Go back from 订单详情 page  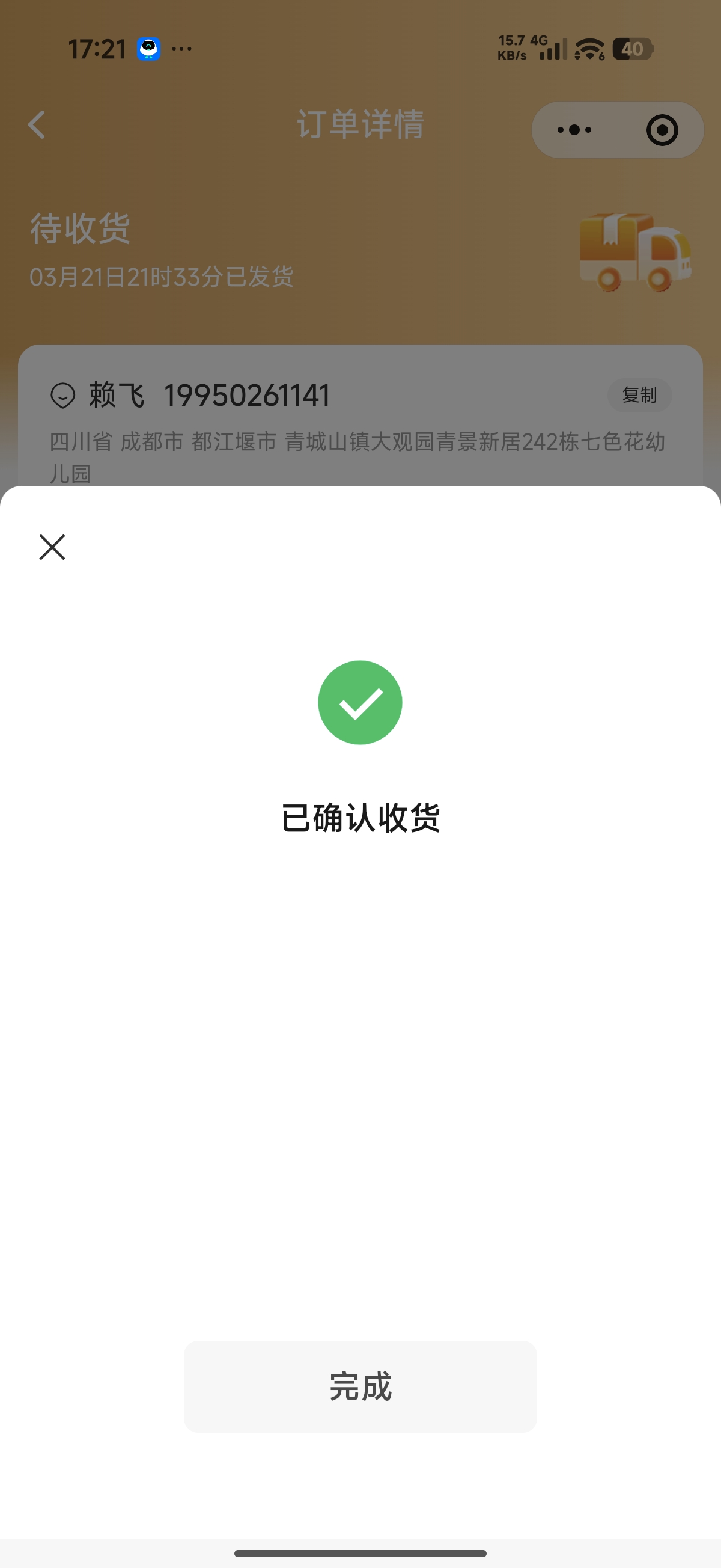37,125
